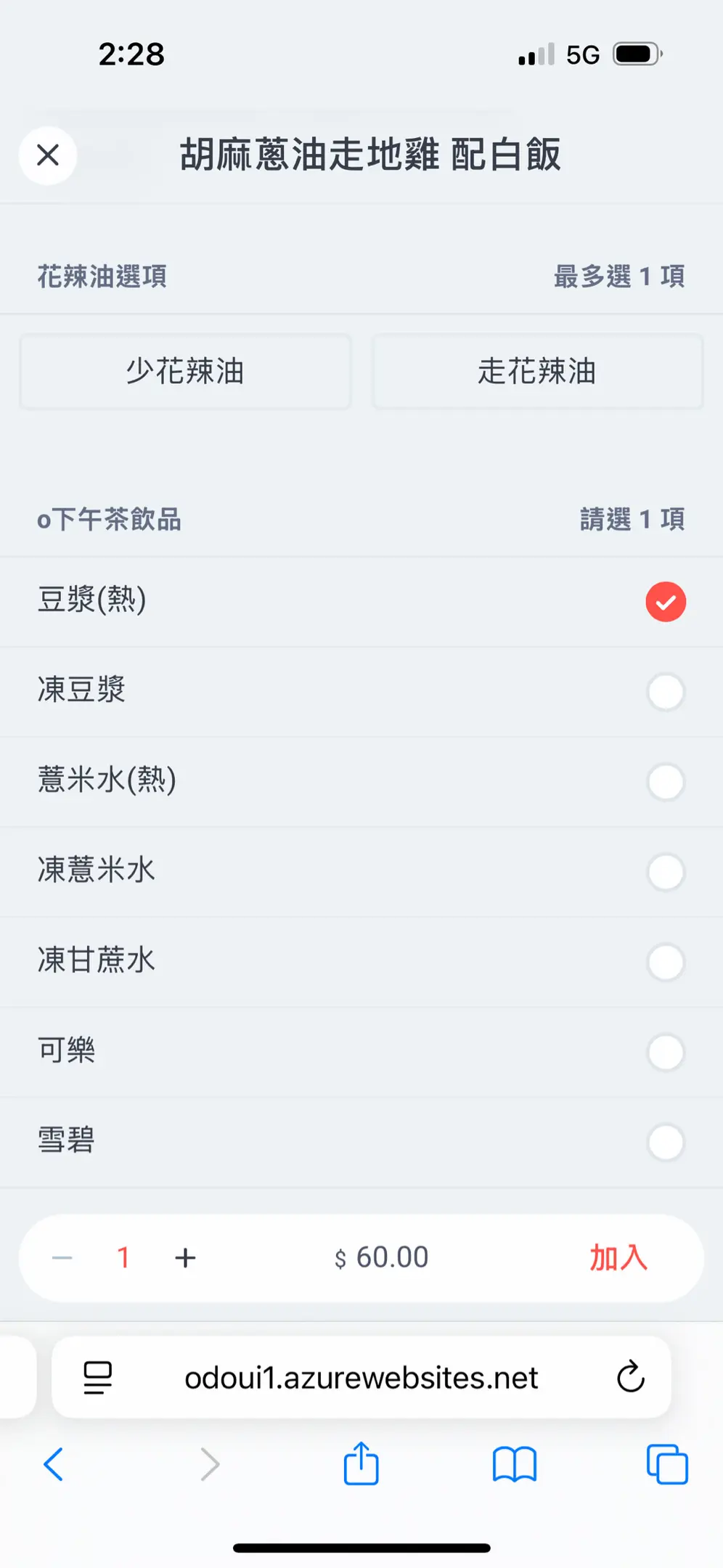This screenshot has height=1568, width=723.
Task: Open the Safari page settings menu
Action: click(98, 1377)
